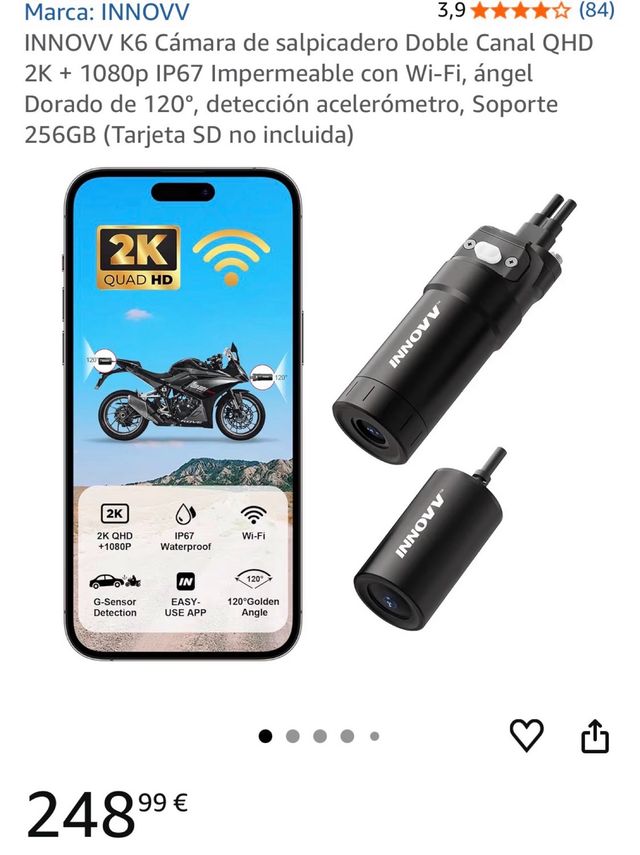Image resolution: width=640 pixels, height=855 pixels.
Task: Jump to second image dot
Action: click(x=293, y=736)
